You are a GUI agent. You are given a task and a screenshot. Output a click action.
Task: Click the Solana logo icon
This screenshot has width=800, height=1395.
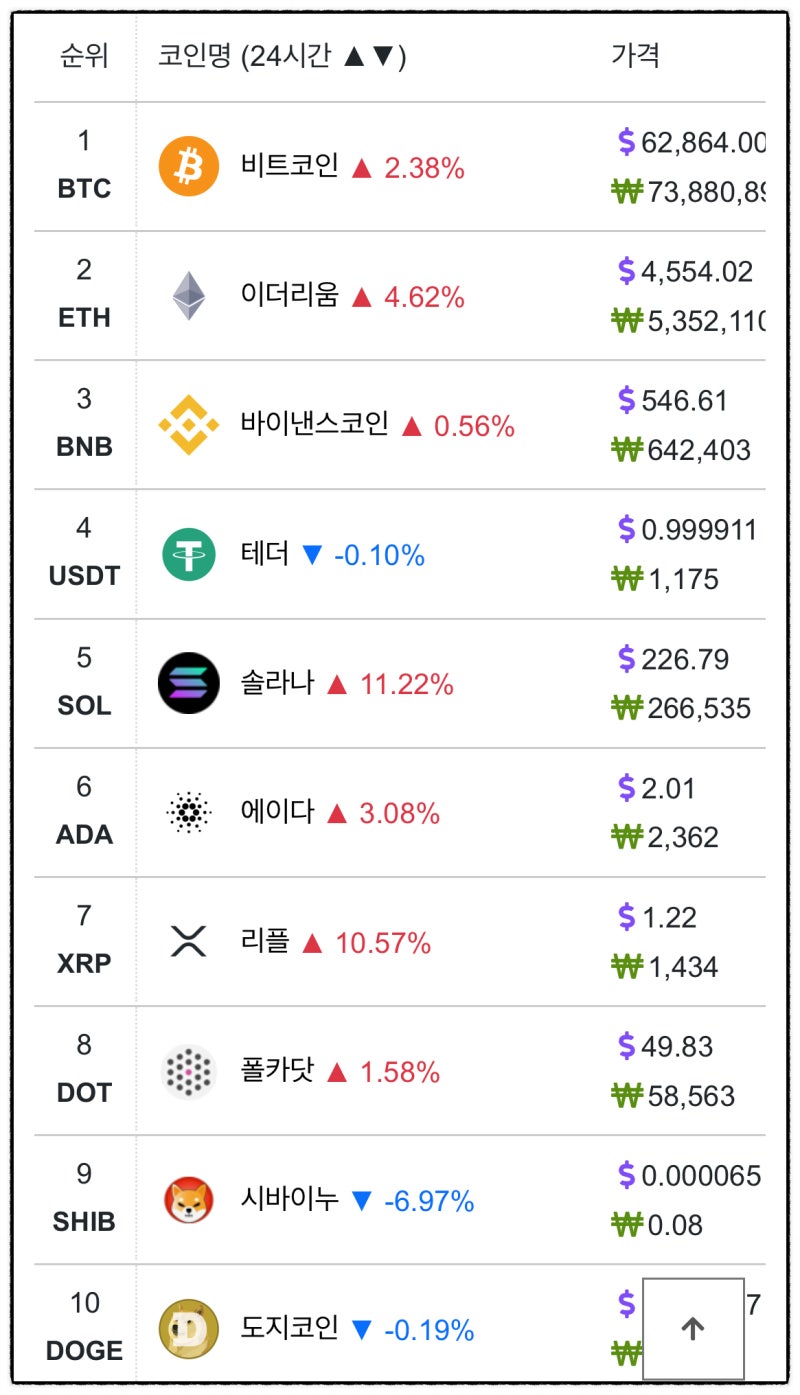coord(188,682)
